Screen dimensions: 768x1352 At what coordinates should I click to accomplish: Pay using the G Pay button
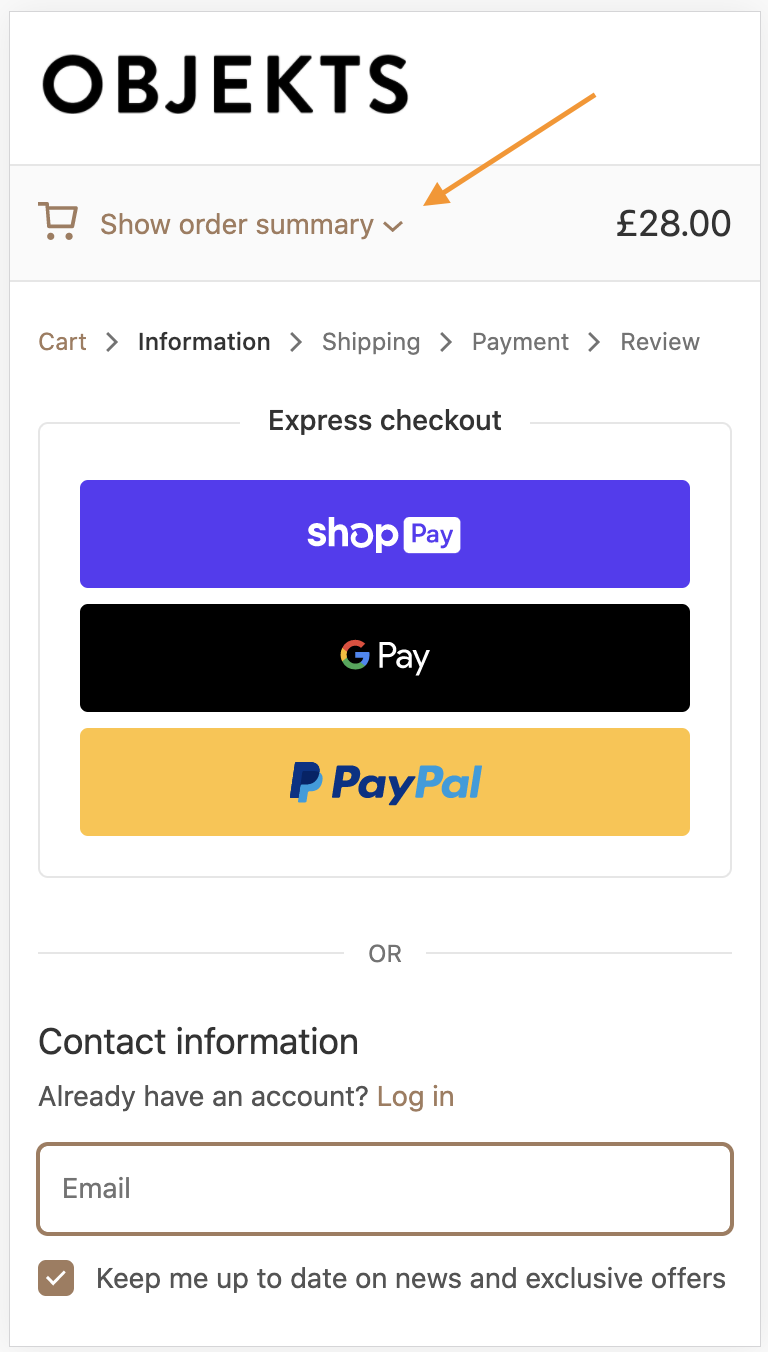tap(385, 658)
